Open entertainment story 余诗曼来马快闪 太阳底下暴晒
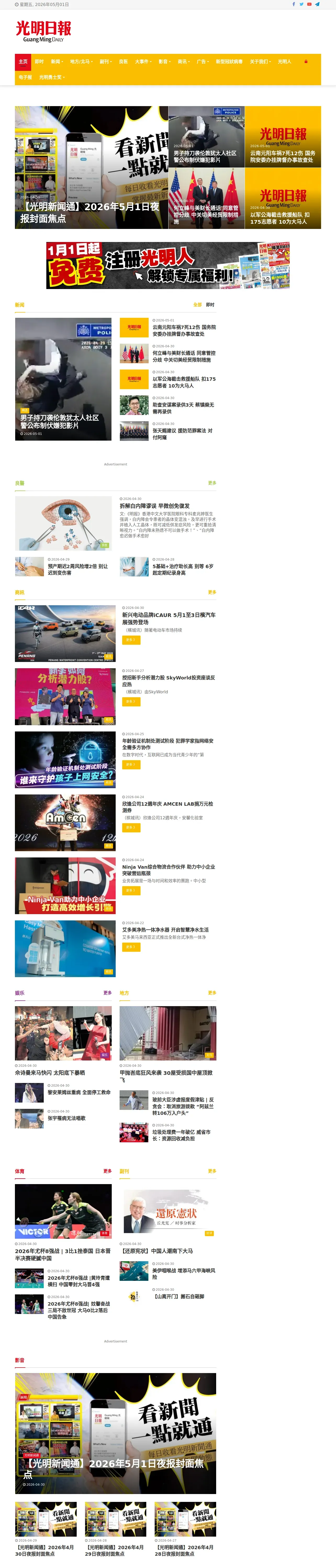Screen dimensions: 336x1568 [50, 1073]
